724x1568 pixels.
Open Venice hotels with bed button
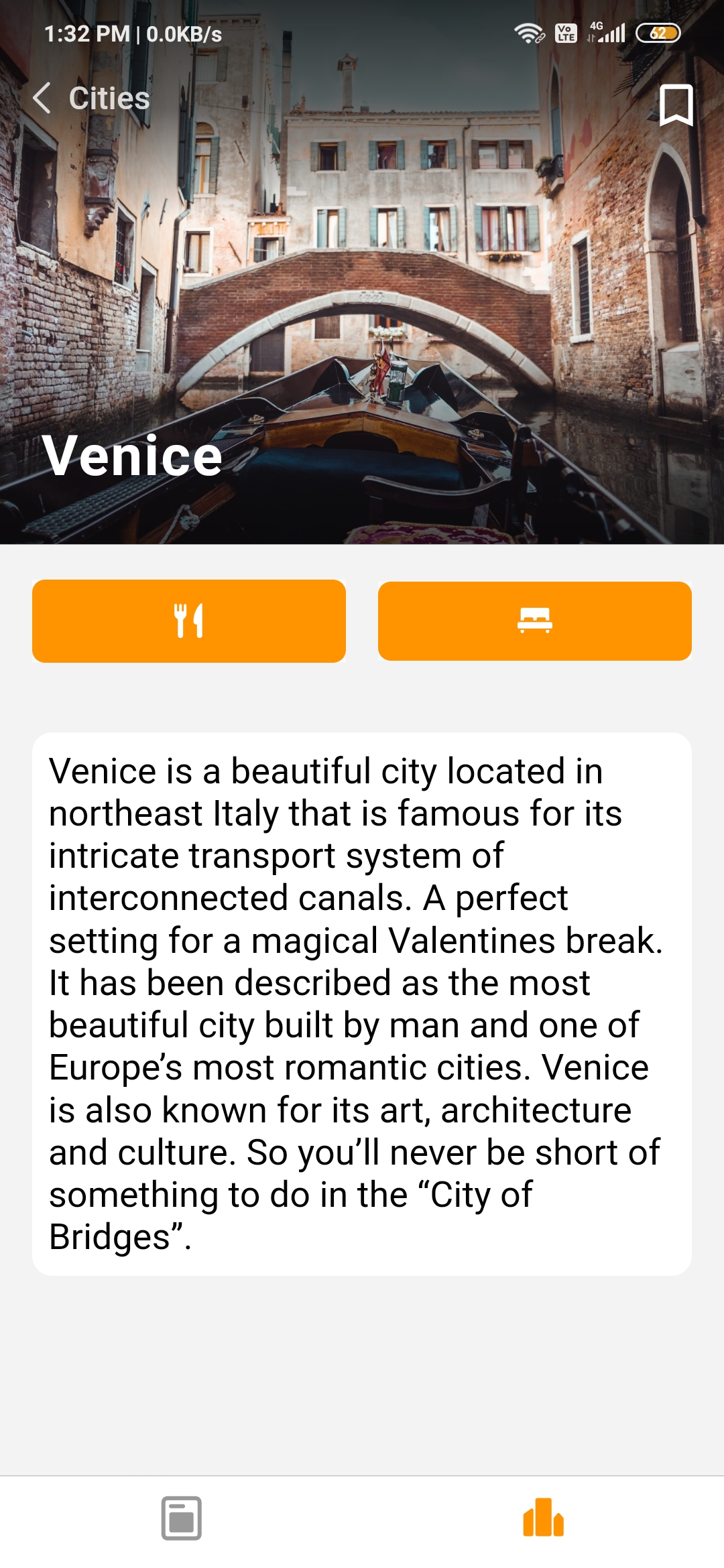click(x=534, y=621)
